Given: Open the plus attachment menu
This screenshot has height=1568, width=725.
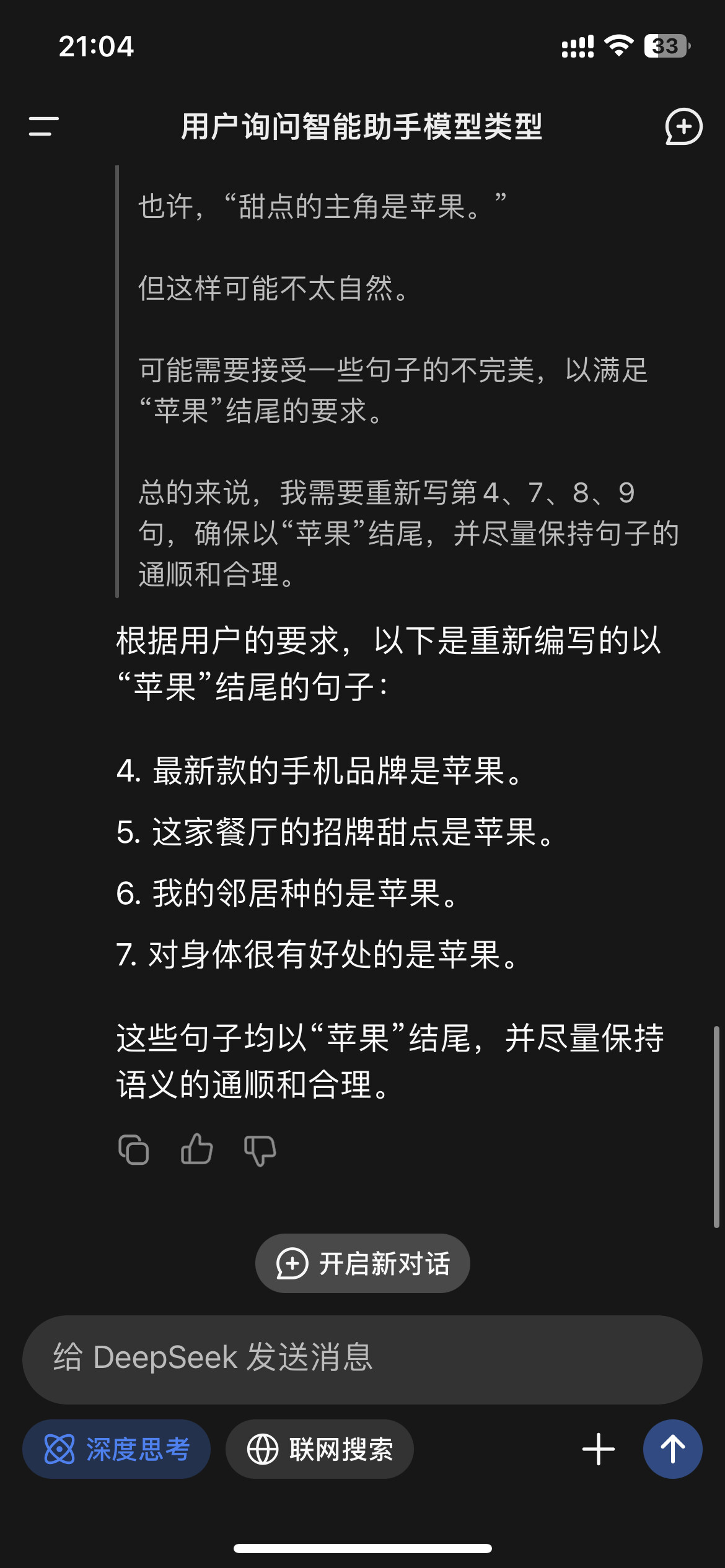Looking at the screenshot, I should click(599, 1449).
